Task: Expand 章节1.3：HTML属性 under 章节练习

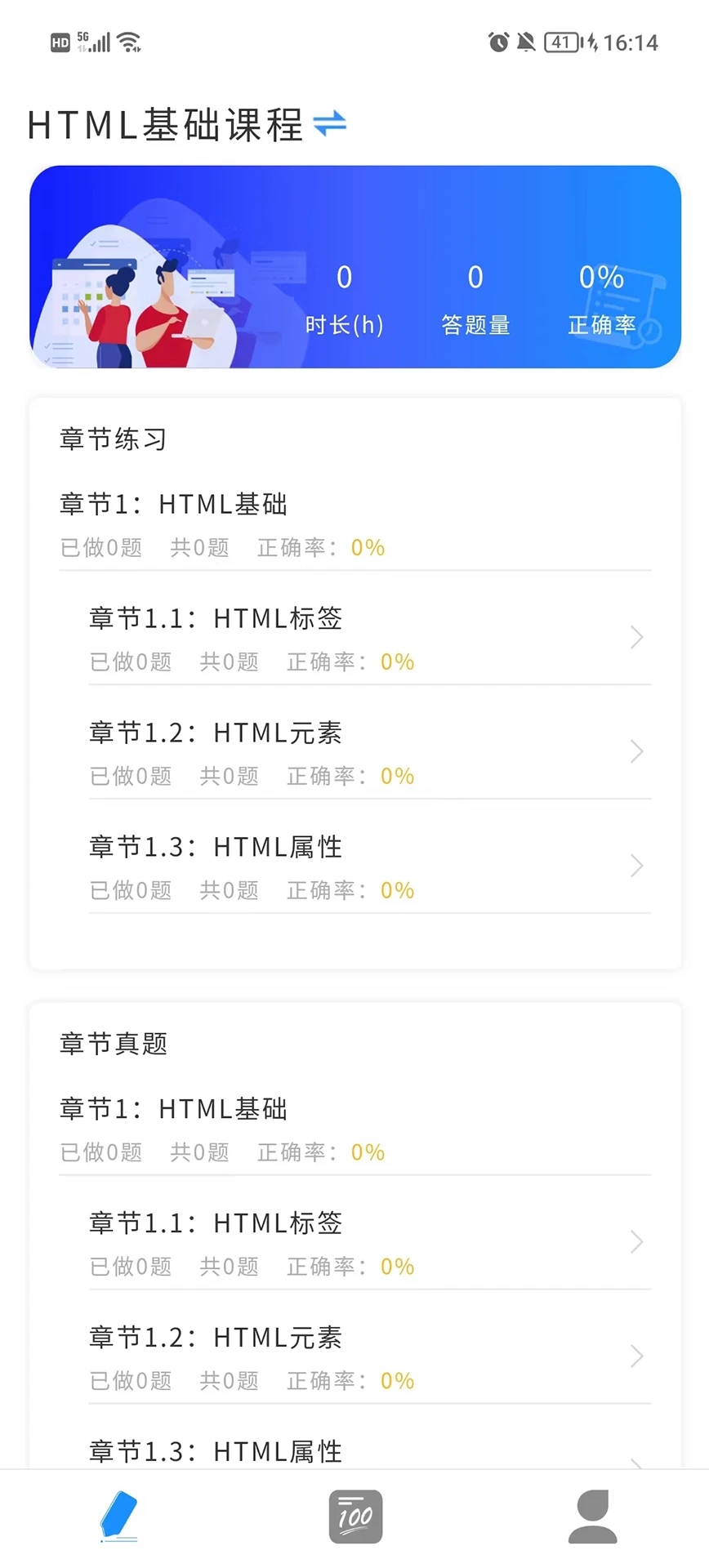Action: pyautogui.click(x=368, y=866)
